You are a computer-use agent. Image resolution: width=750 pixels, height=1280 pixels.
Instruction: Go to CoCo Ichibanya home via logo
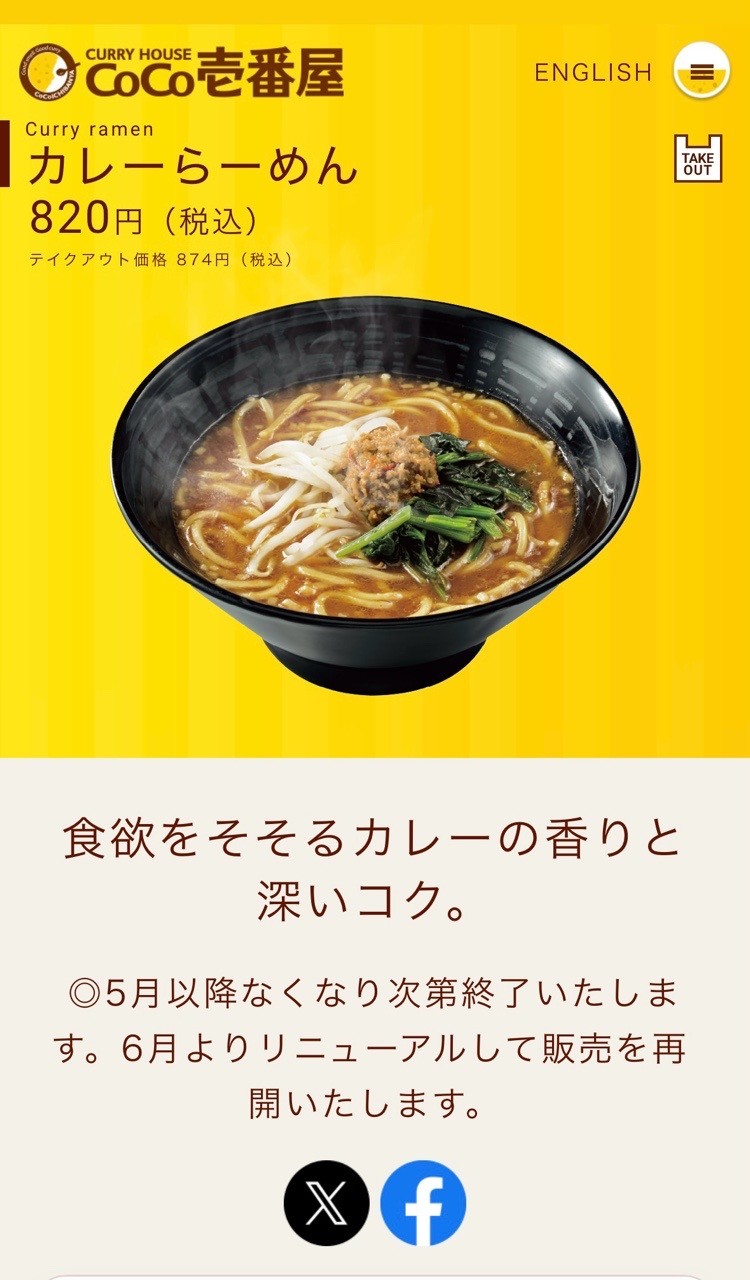coord(181,72)
